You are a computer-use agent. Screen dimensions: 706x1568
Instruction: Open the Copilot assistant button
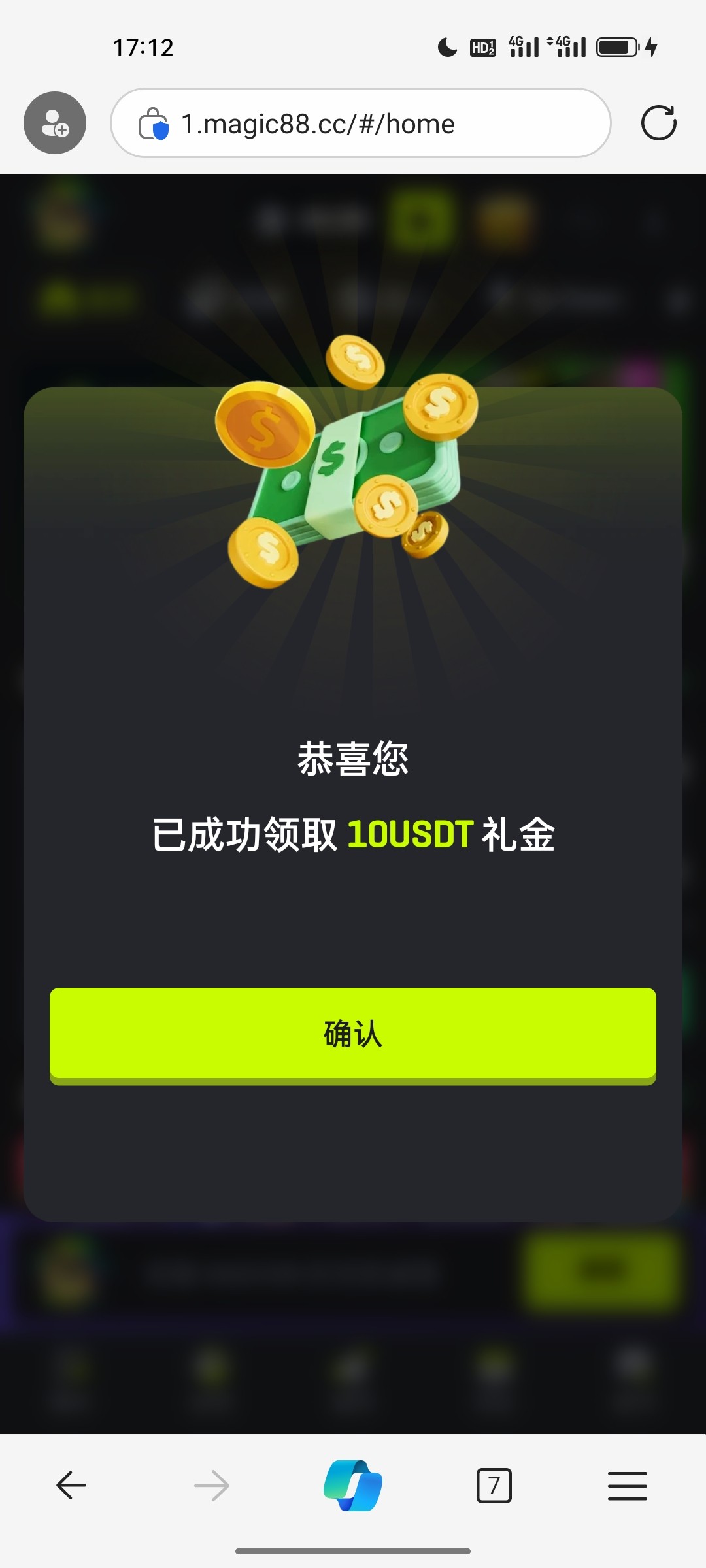(x=353, y=1486)
